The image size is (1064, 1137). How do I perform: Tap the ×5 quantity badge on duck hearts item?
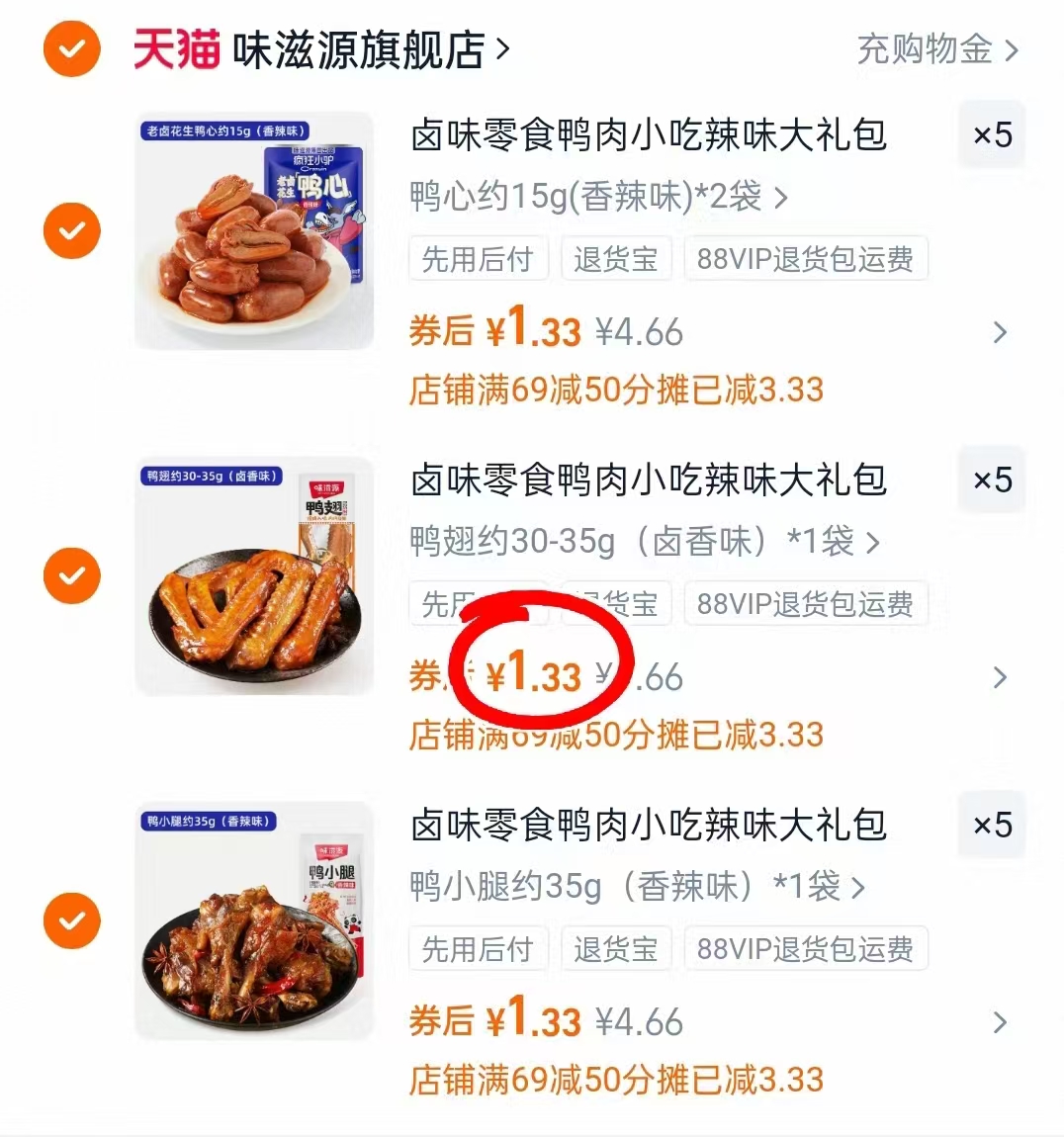pos(992,134)
